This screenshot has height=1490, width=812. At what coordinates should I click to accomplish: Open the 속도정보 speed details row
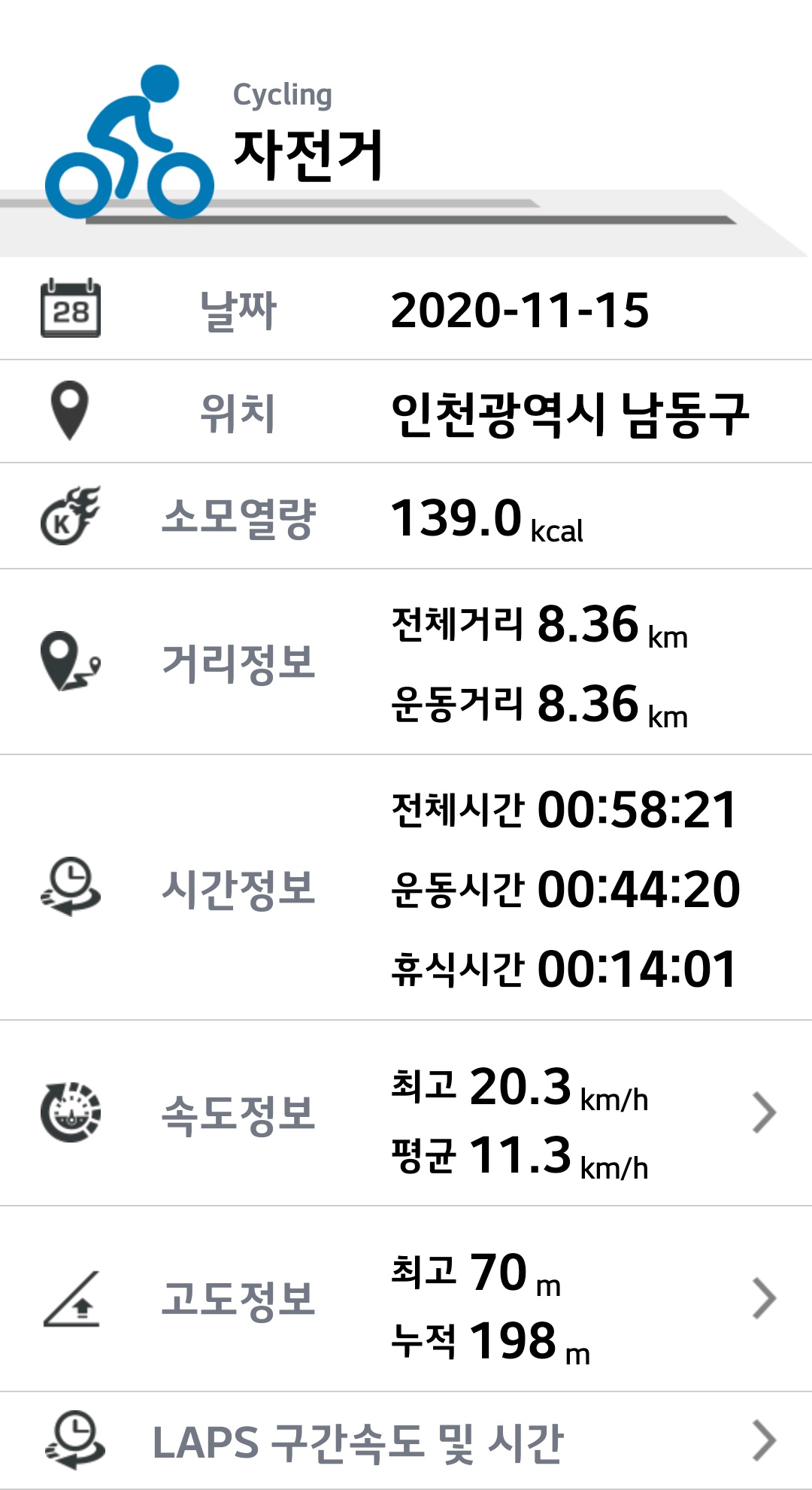click(x=406, y=1113)
